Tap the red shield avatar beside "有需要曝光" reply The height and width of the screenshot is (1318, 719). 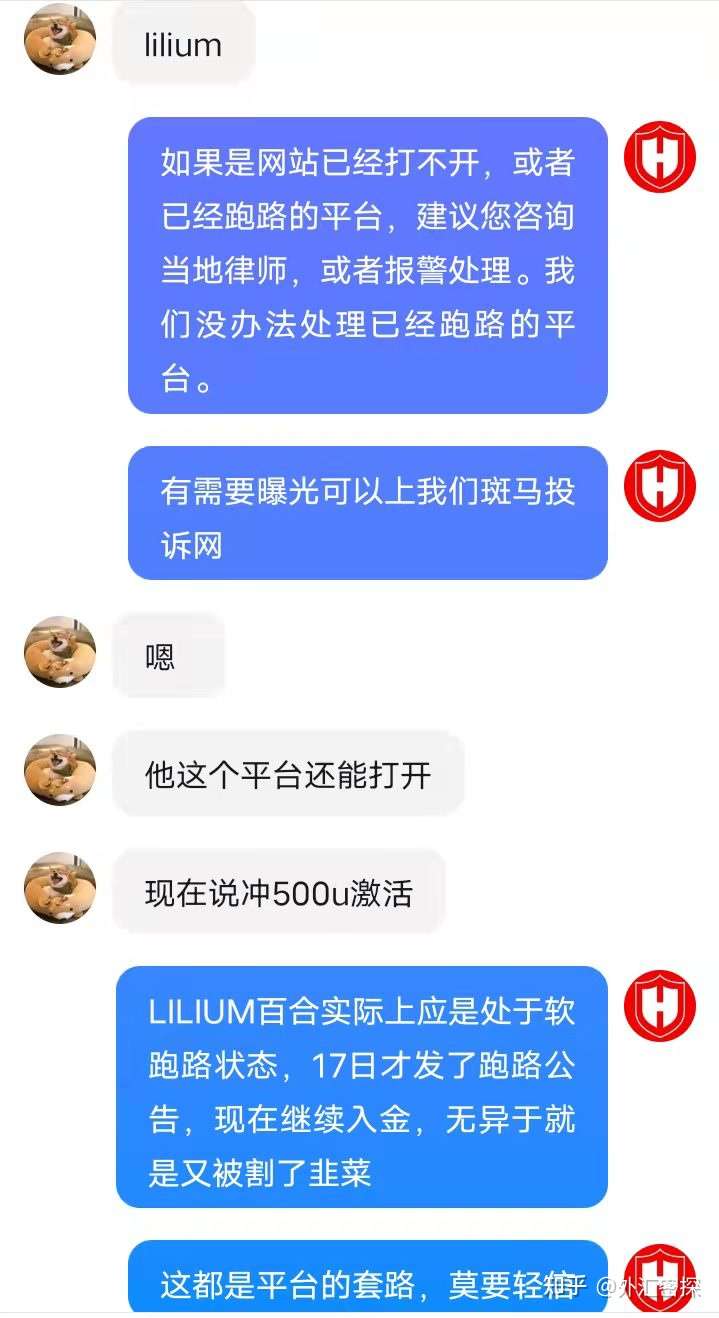pyautogui.click(x=659, y=484)
